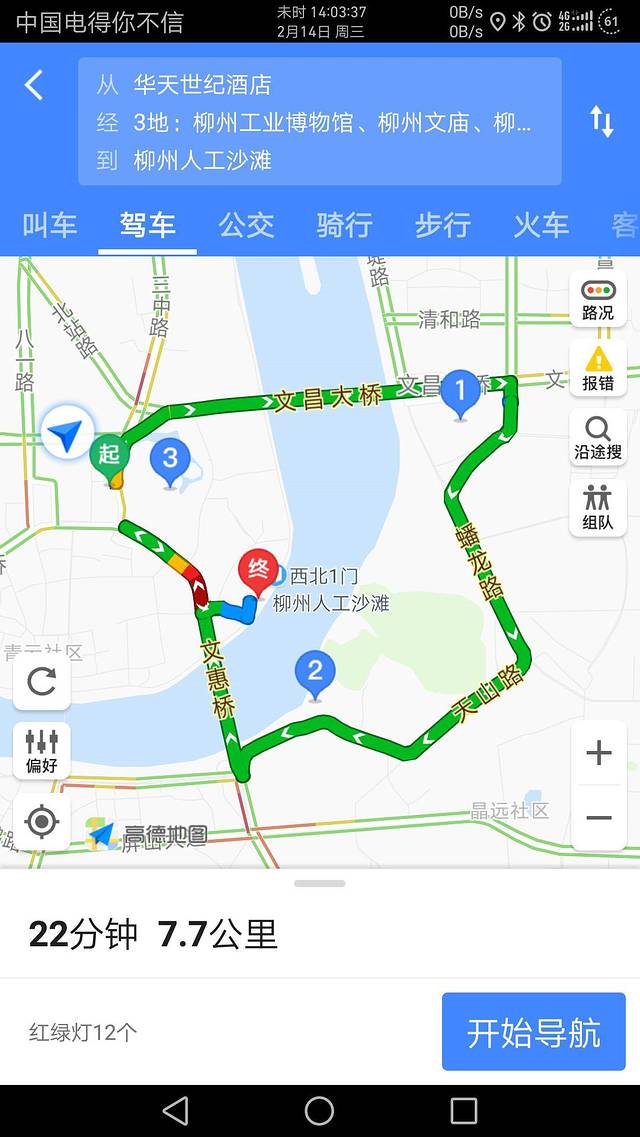The image size is (640, 1137).
Task: Swap start and destination points
Action: coord(601,121)
